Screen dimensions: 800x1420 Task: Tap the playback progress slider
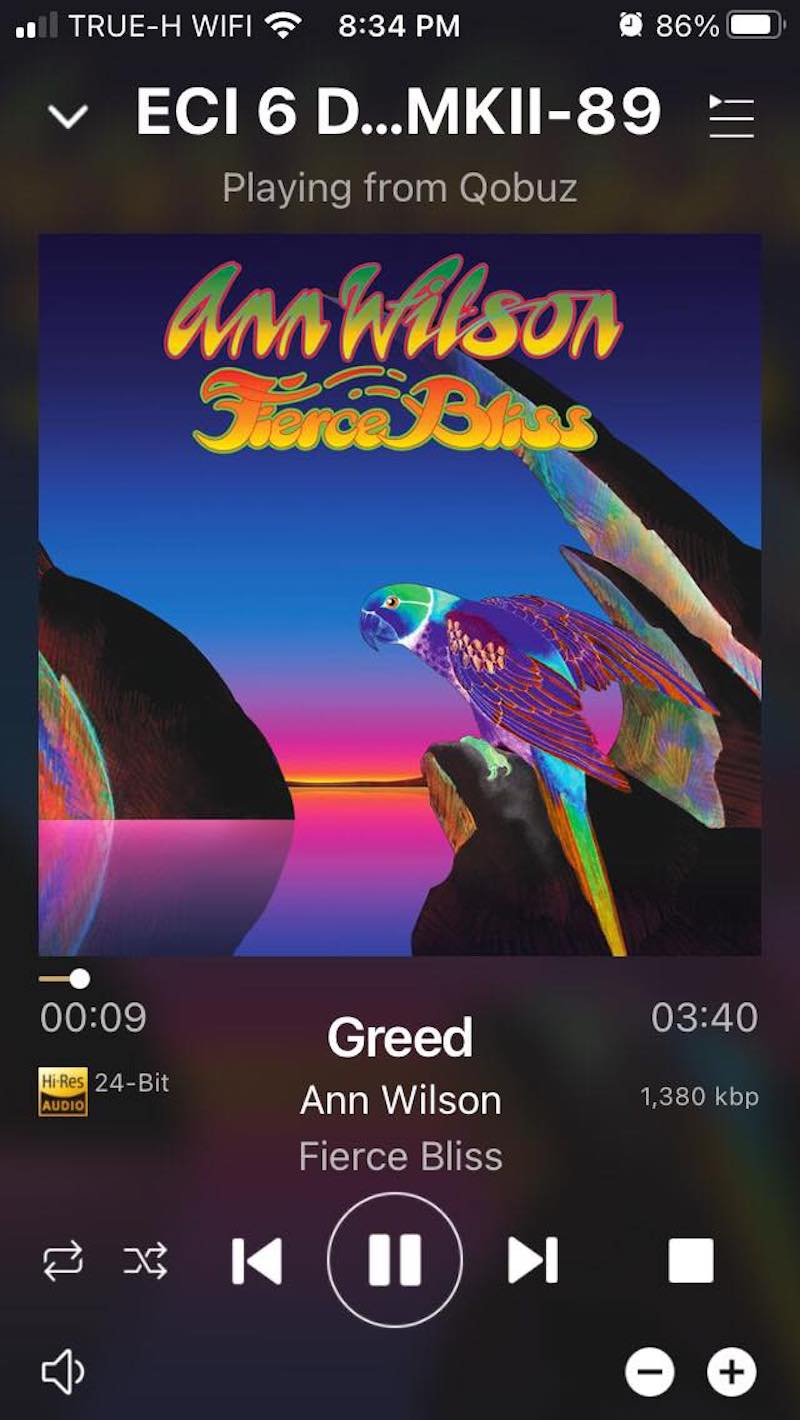pos(400,978)
